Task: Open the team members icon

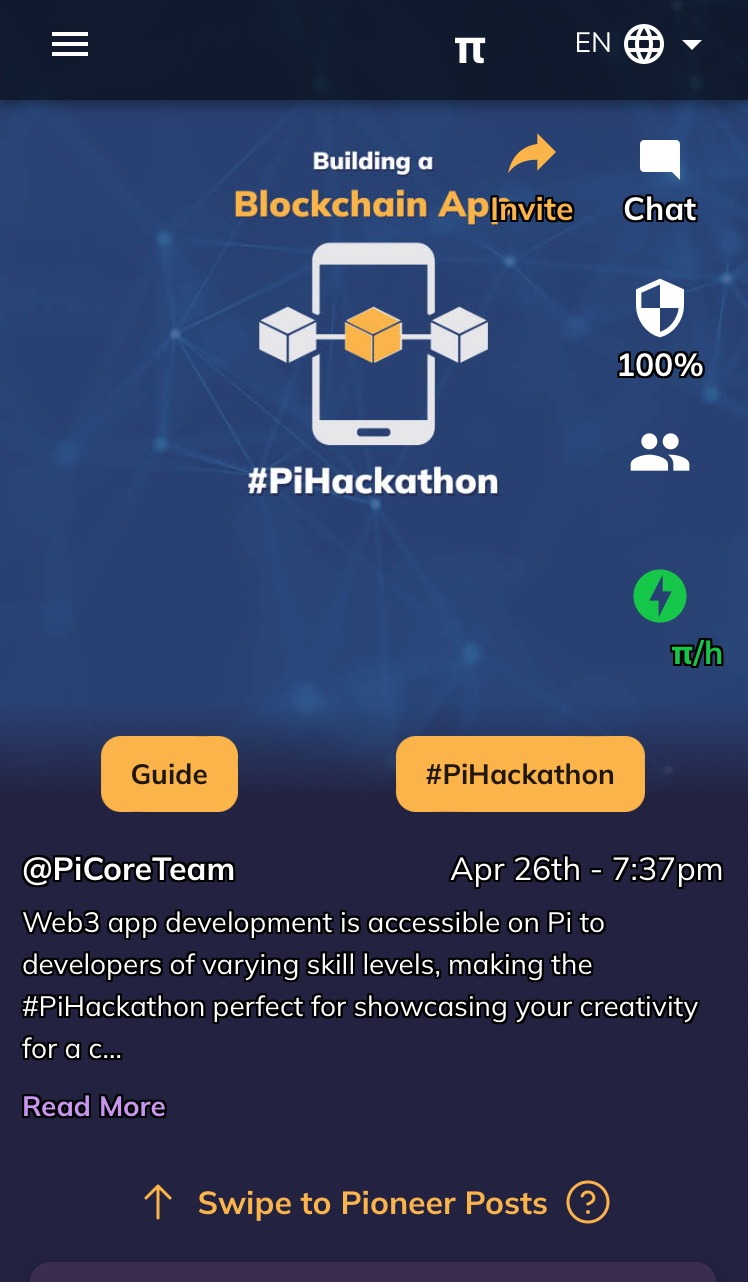Action: (x=660, y=452)
